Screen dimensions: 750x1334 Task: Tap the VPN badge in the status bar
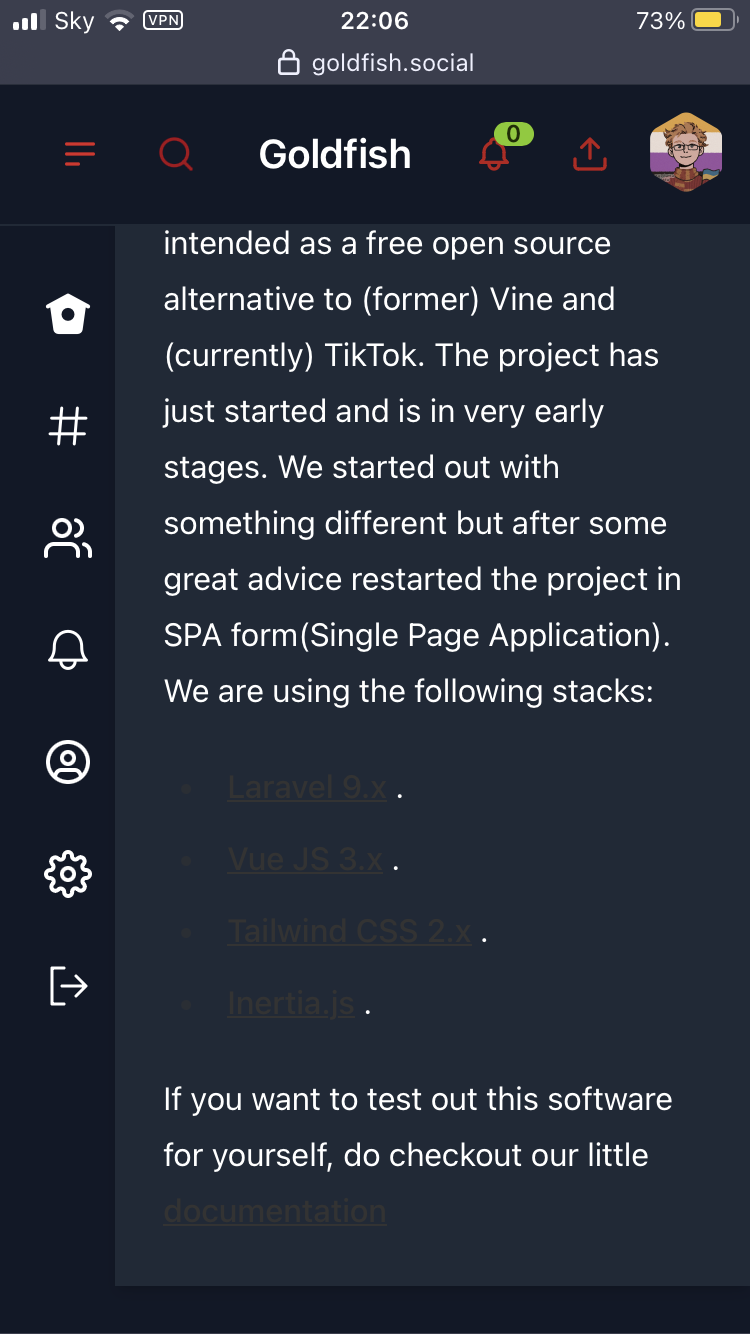point(164,20)
